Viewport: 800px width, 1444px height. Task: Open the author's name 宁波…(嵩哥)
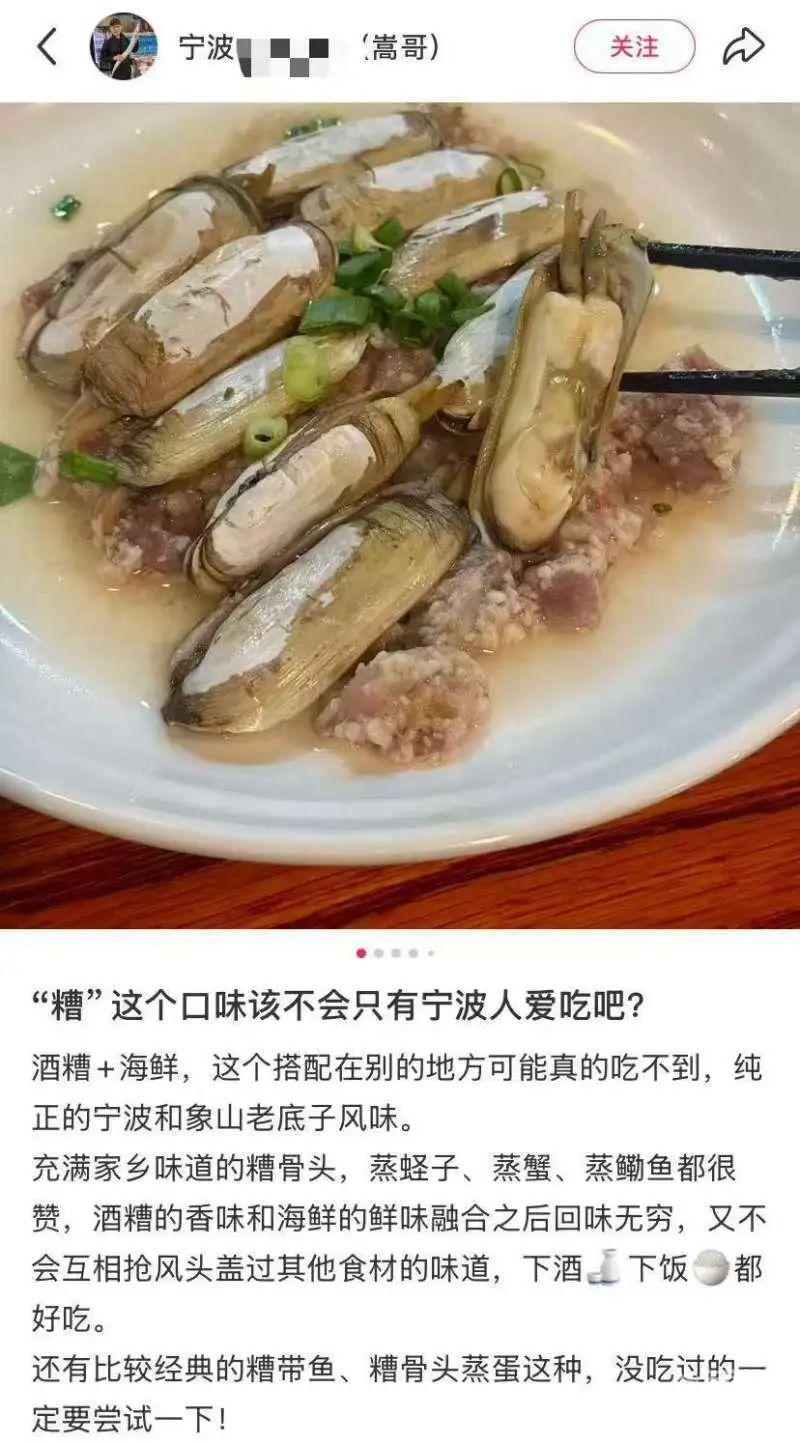[x=308, y=47]
